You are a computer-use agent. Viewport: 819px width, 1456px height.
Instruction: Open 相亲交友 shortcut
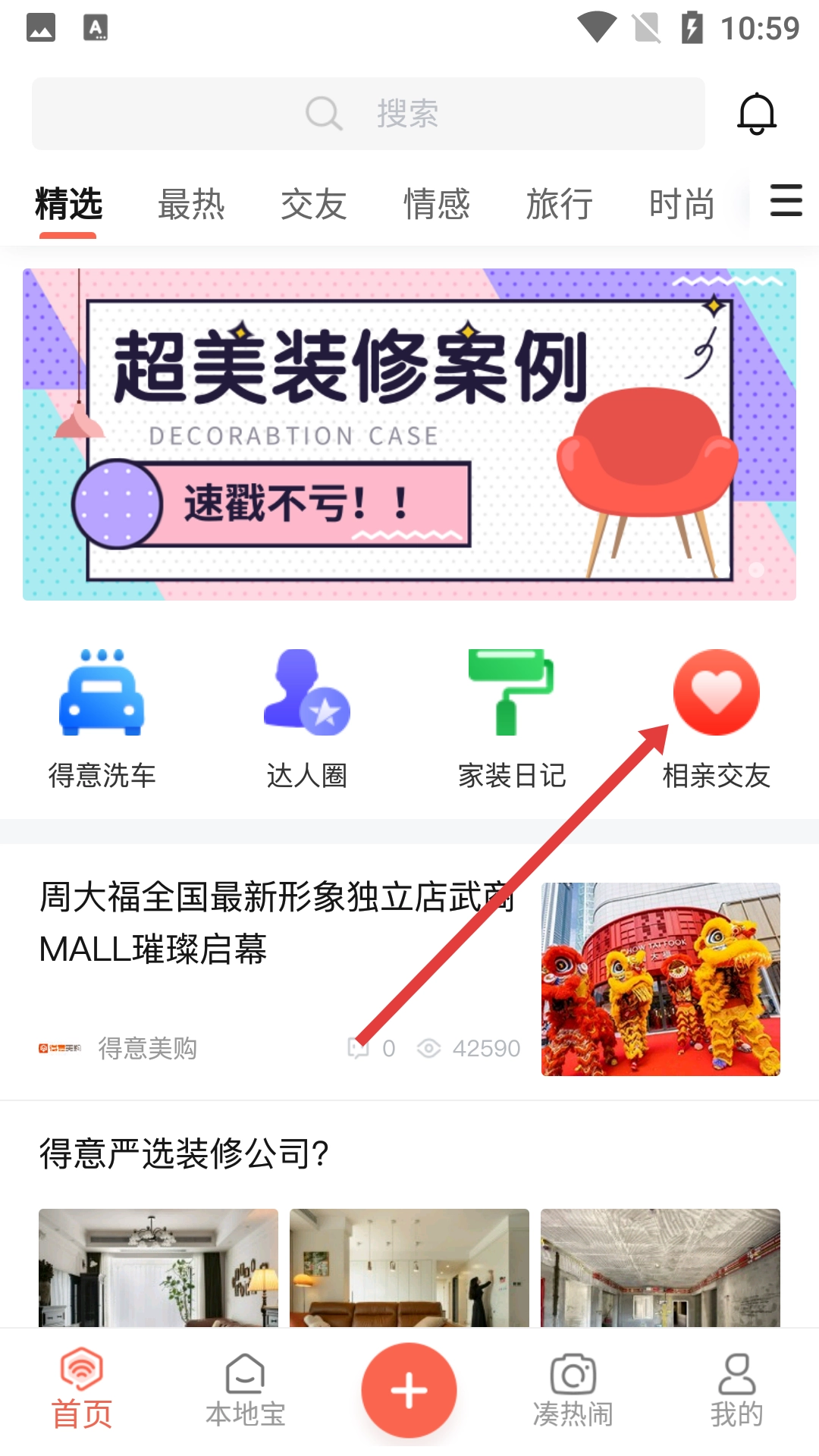click(716, 718)
